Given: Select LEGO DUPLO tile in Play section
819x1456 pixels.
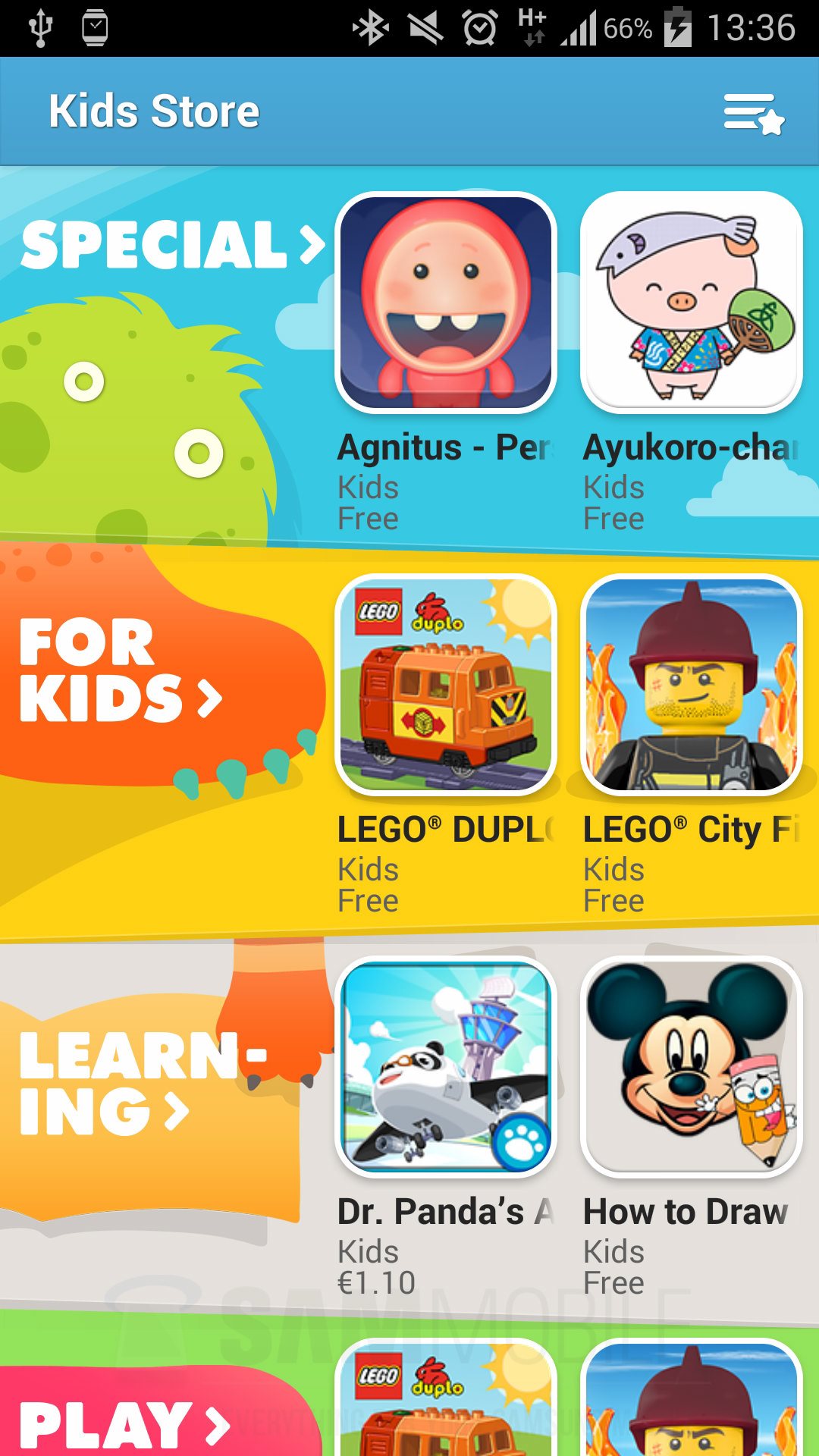Looking at the screenshot, I should 446,1398.
